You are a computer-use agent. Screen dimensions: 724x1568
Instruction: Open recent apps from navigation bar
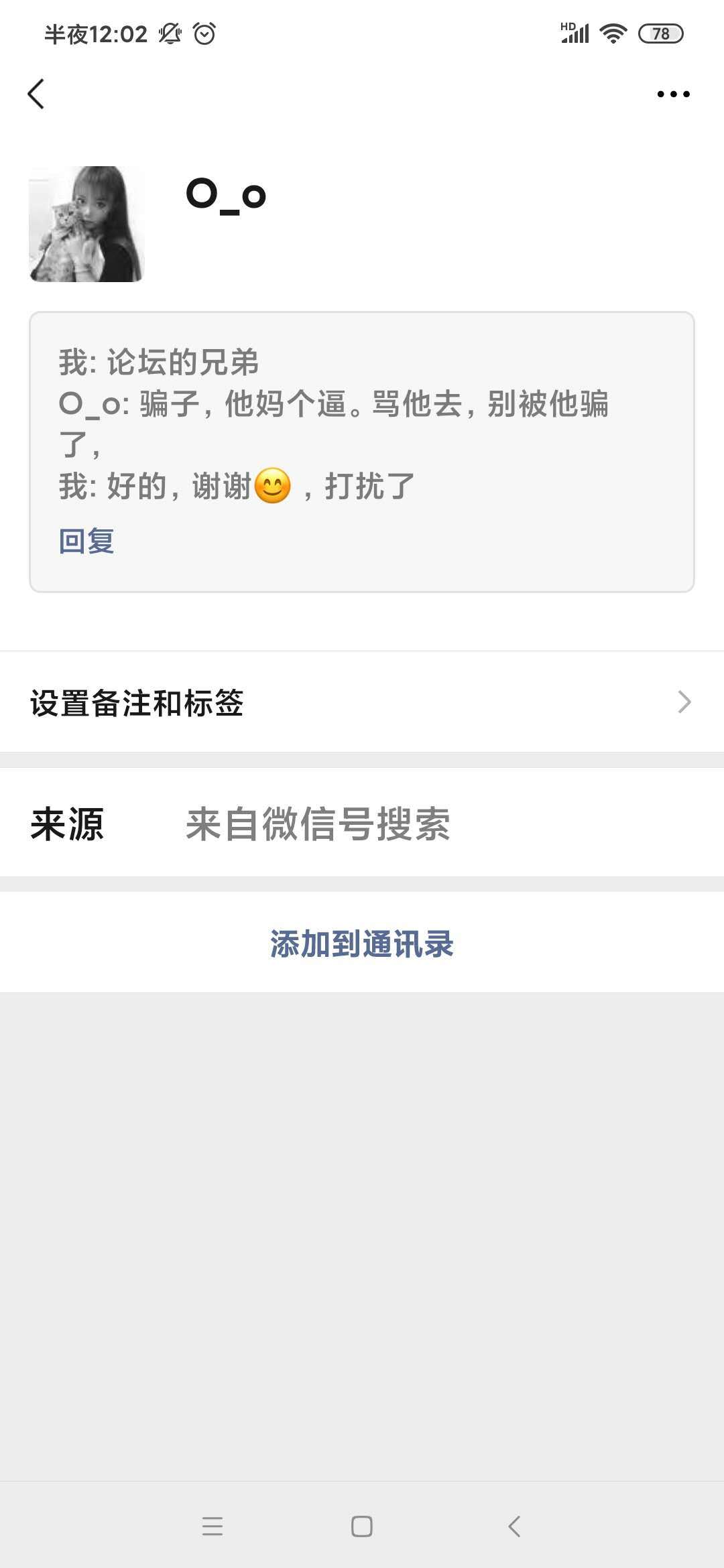[213, 1526]
